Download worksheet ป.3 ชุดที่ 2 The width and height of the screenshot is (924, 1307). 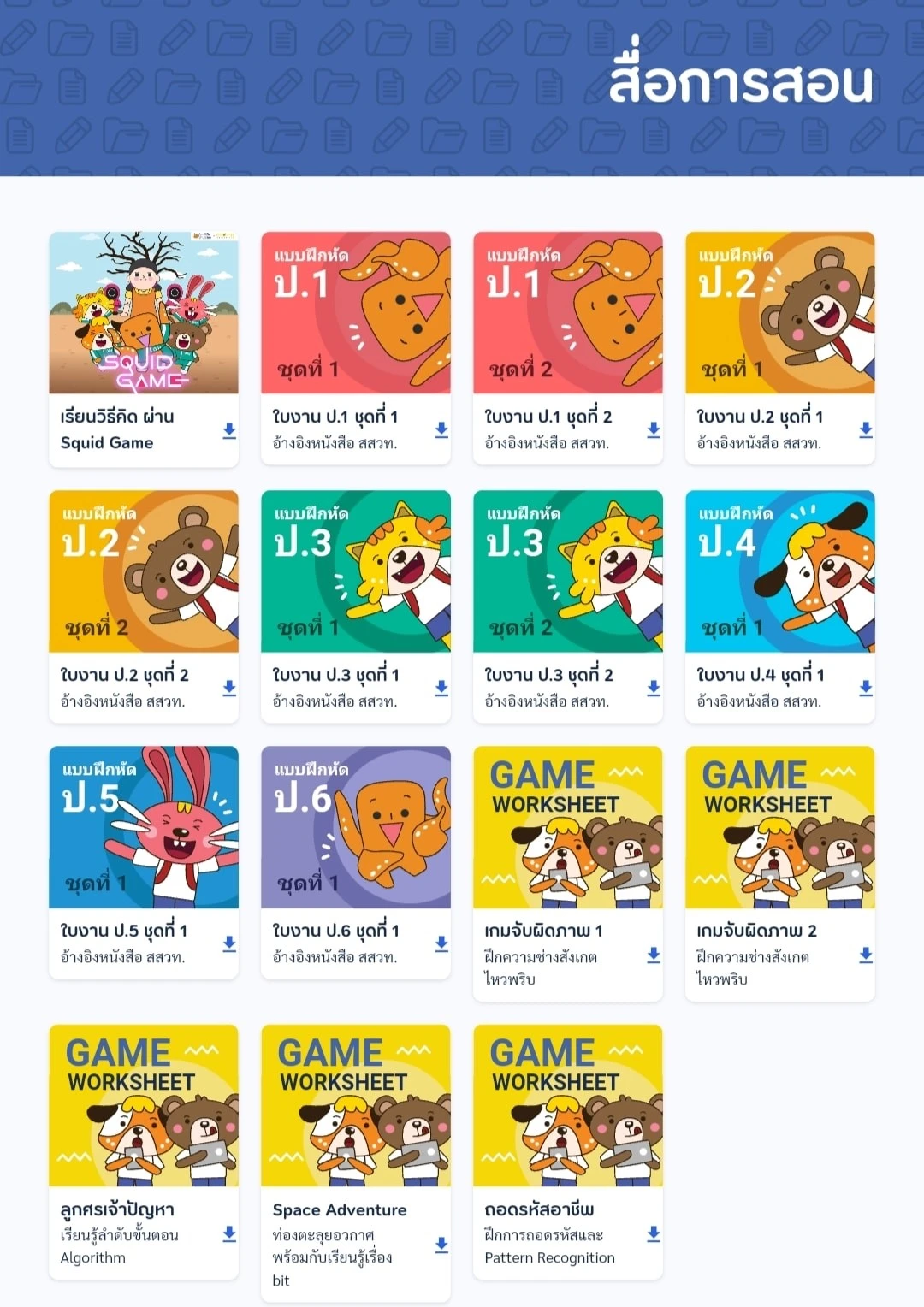click(x=654, y=688)
